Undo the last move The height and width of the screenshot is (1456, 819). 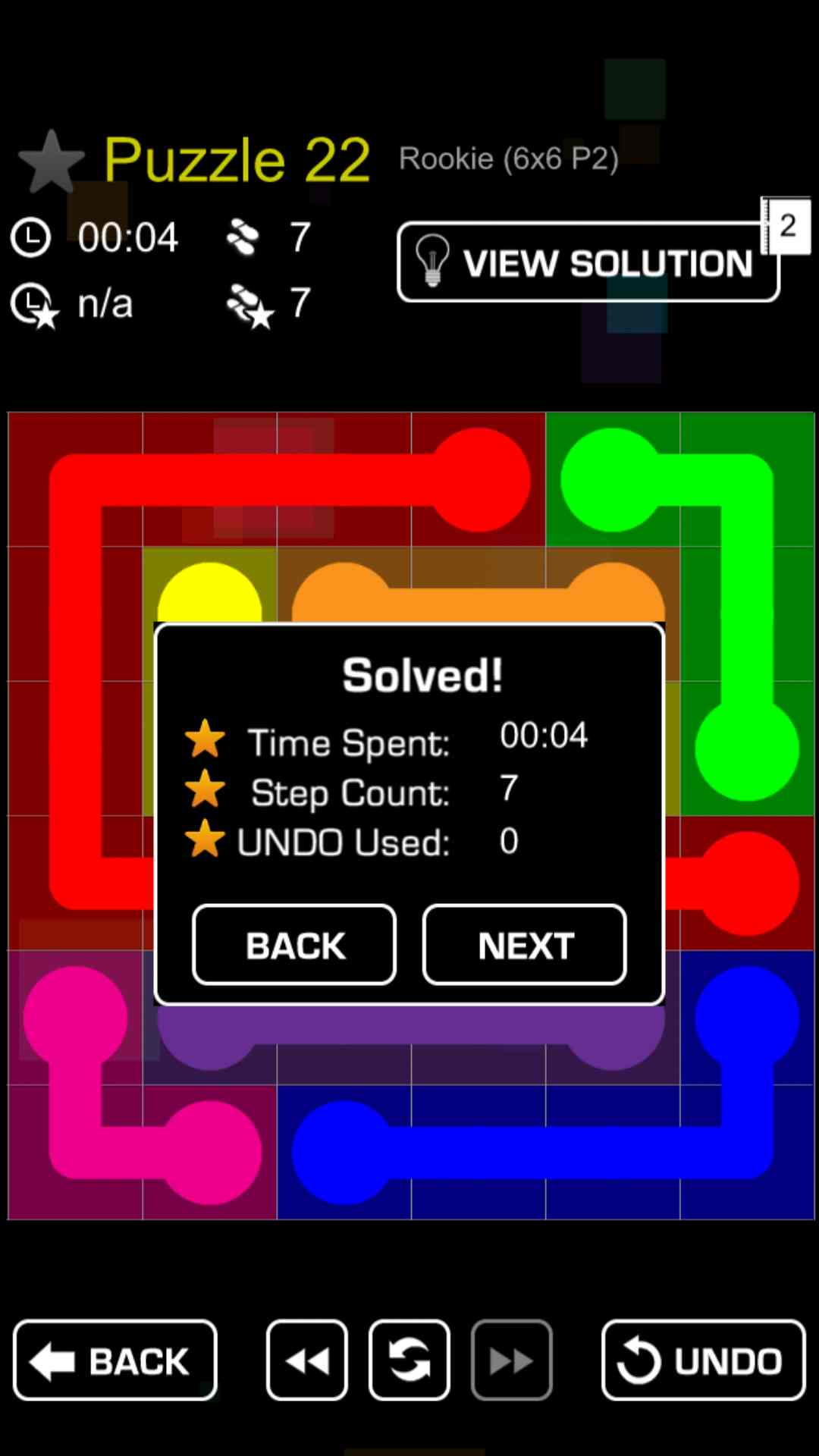pyautogui.click(x=703, y=1360)
